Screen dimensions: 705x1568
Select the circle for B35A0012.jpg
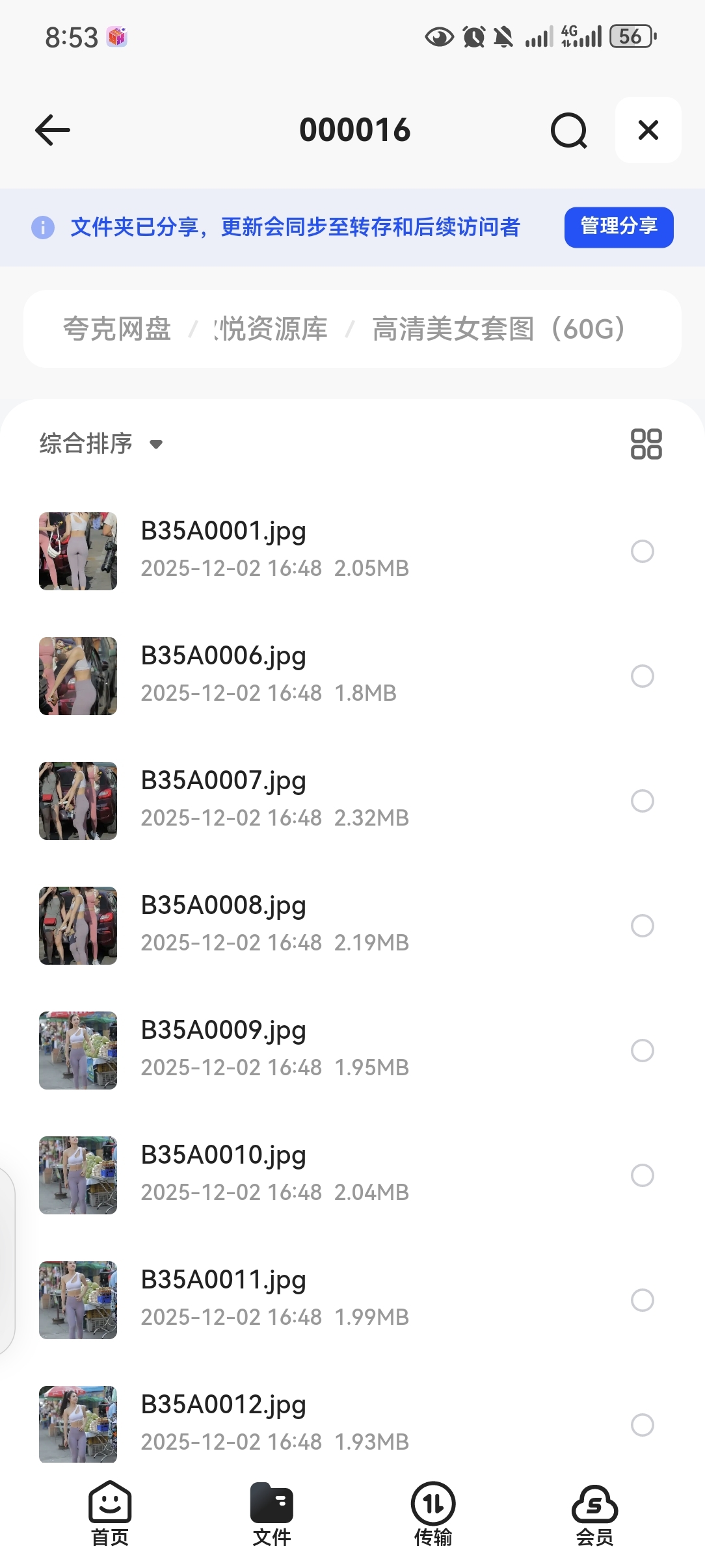tap(642, 1425)
